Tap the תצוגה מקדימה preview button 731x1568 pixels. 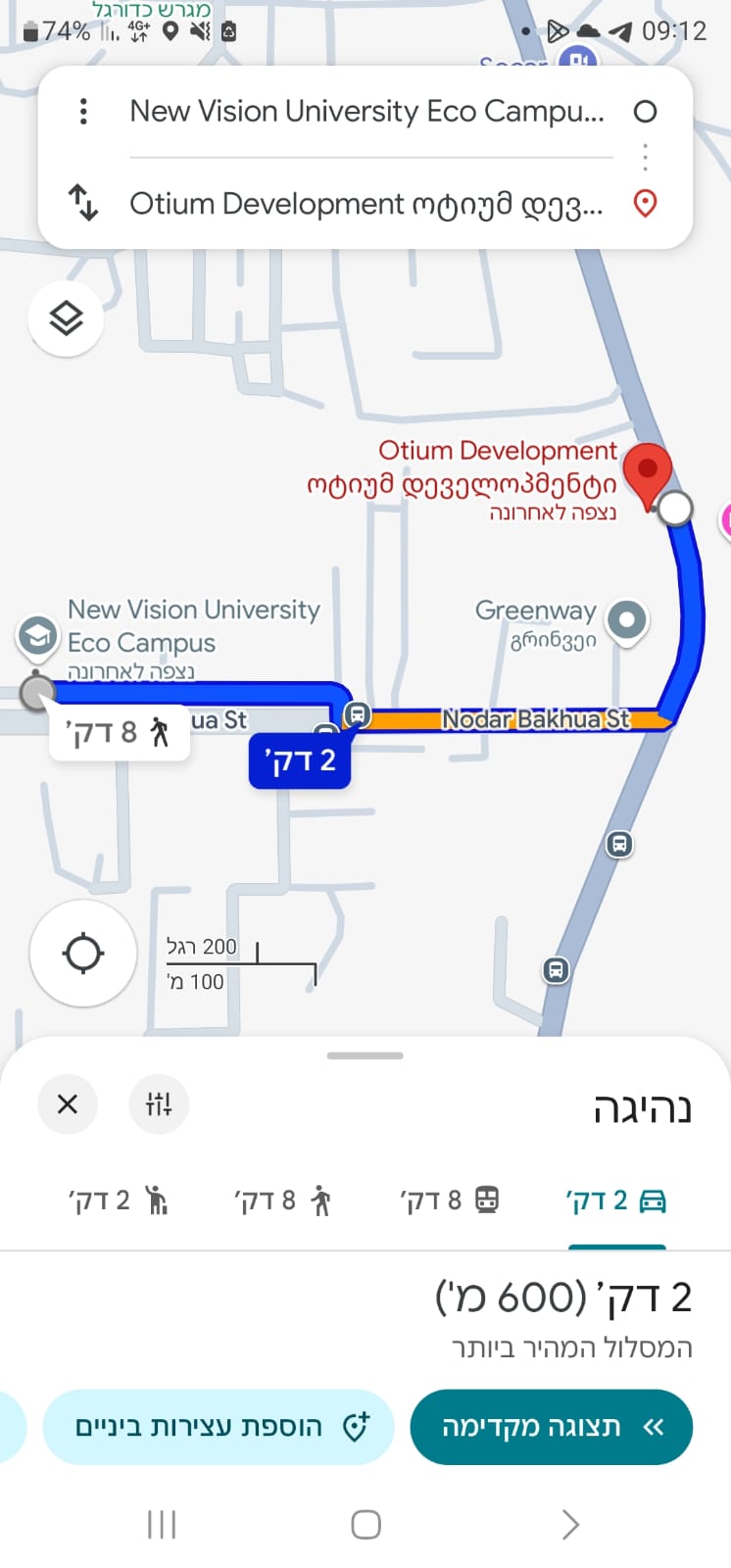[551, 1427]
